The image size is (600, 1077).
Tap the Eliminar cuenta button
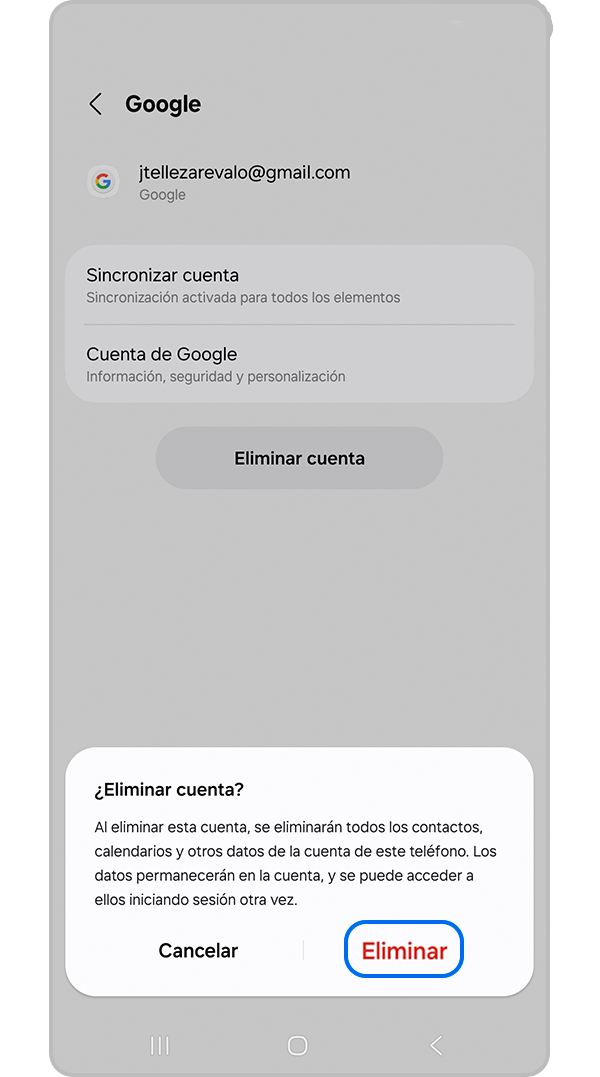(x=299, y=459)
